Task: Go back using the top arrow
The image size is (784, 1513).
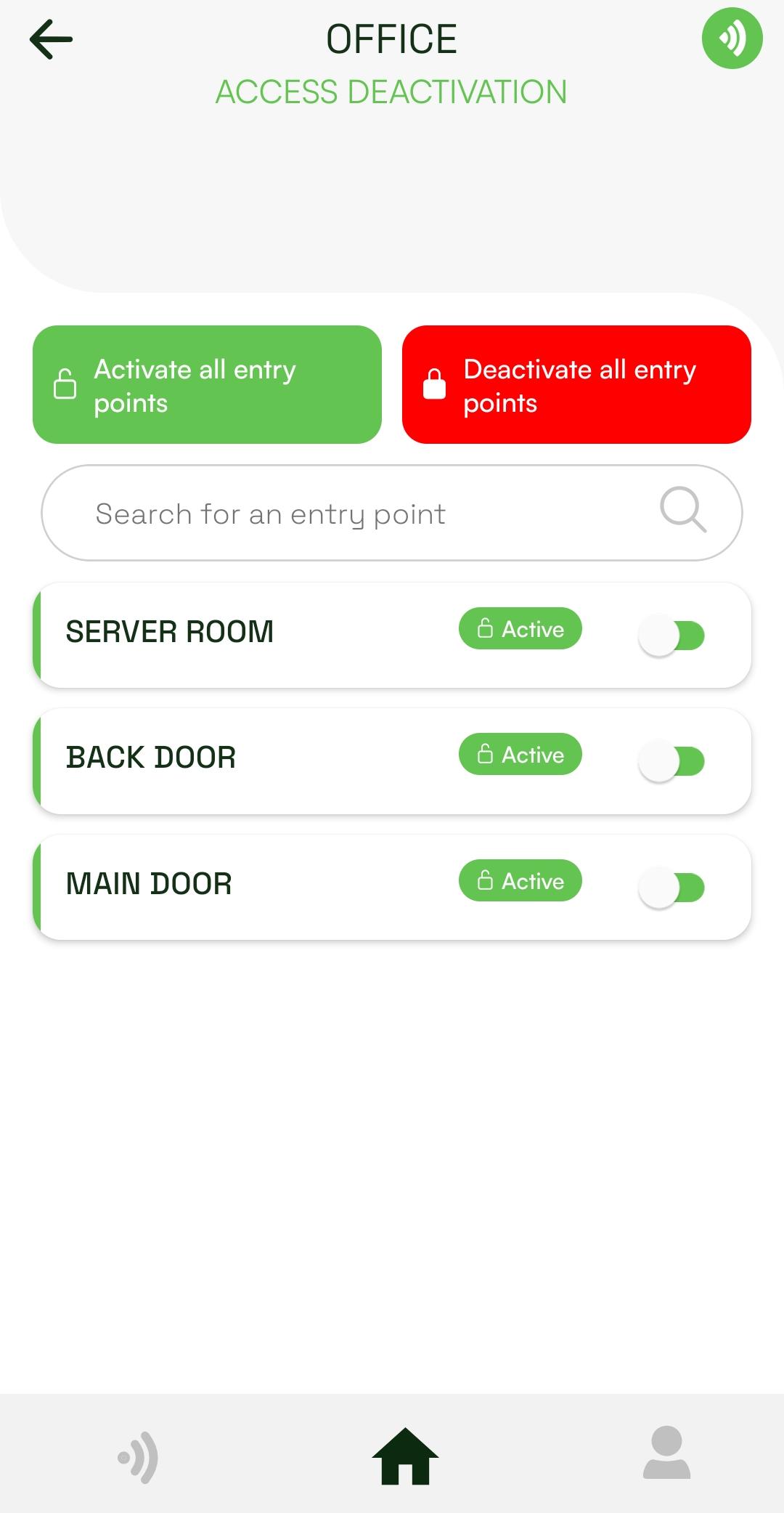Action: click(51, 39)
